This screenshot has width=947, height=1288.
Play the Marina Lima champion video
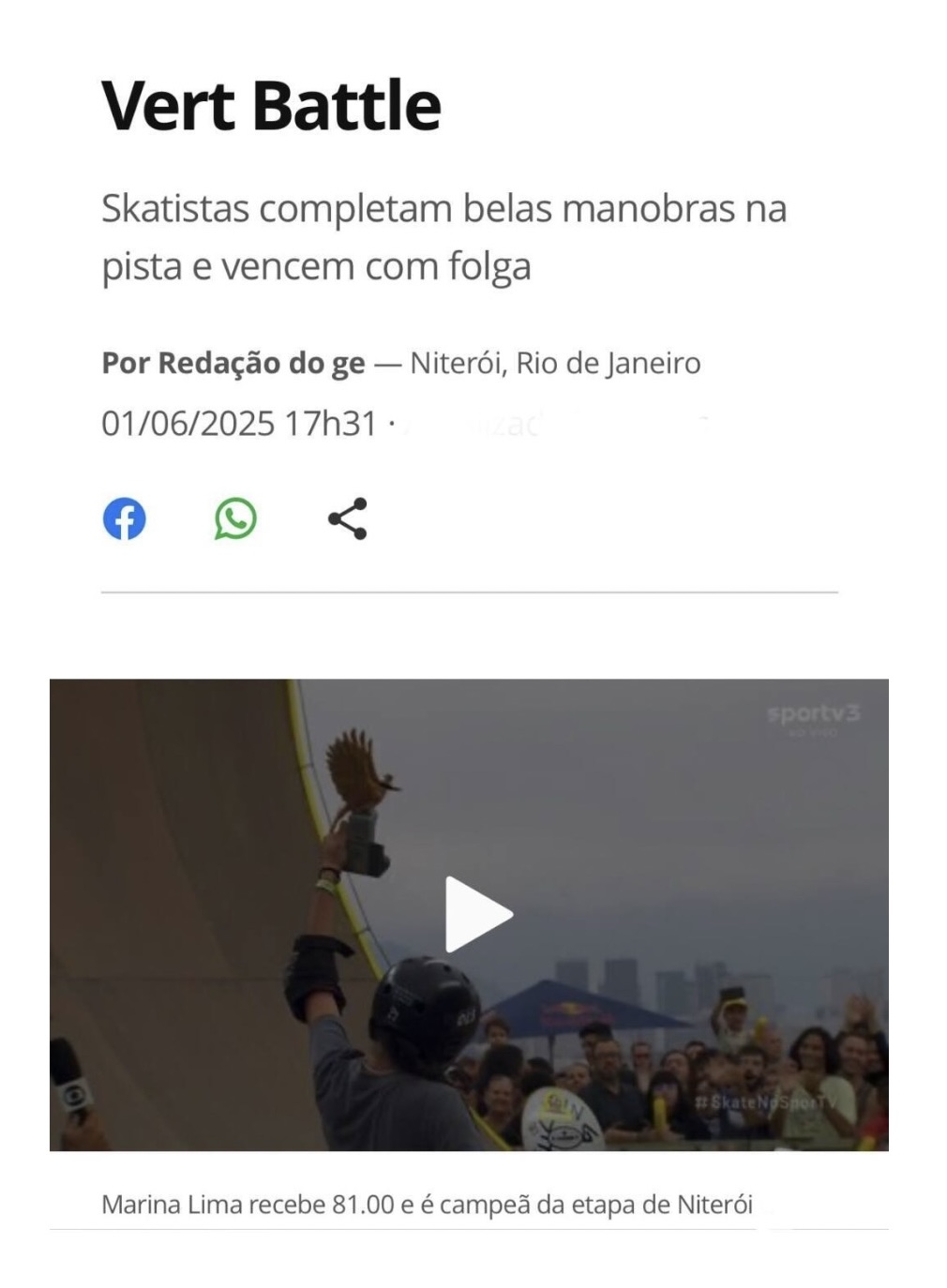coord(476,914)
